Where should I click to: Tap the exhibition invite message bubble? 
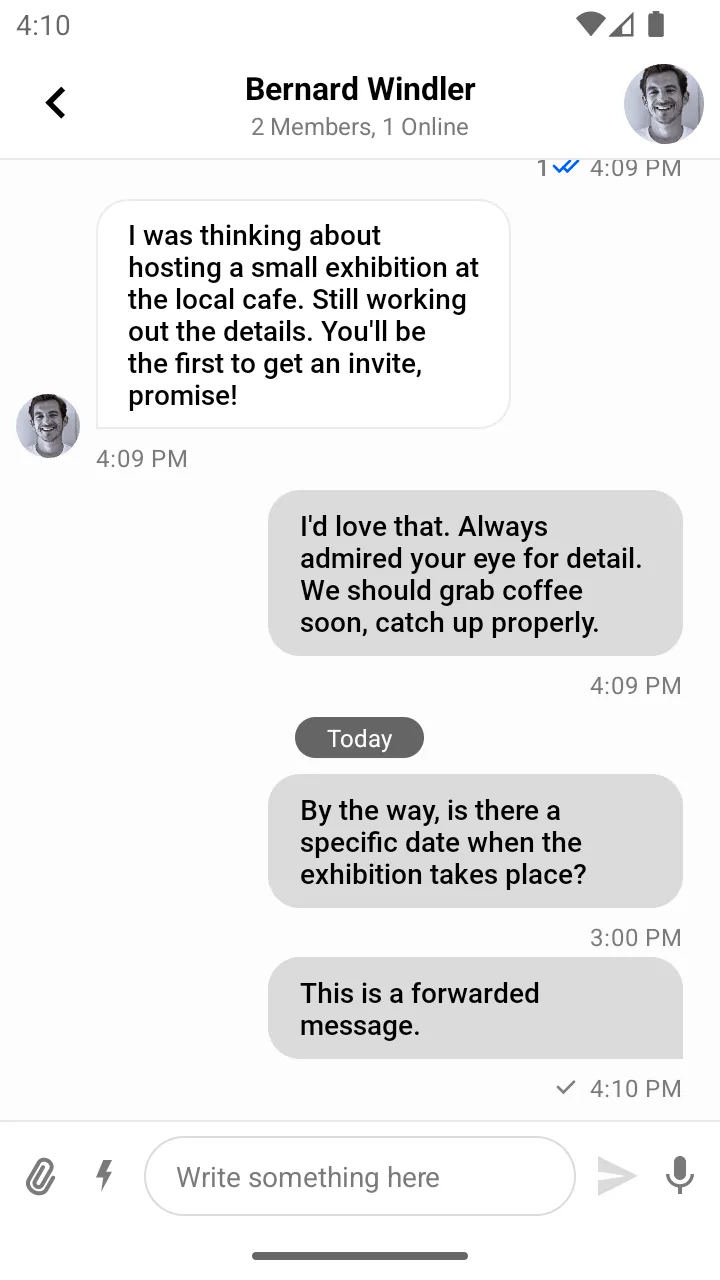coord(303,314)
